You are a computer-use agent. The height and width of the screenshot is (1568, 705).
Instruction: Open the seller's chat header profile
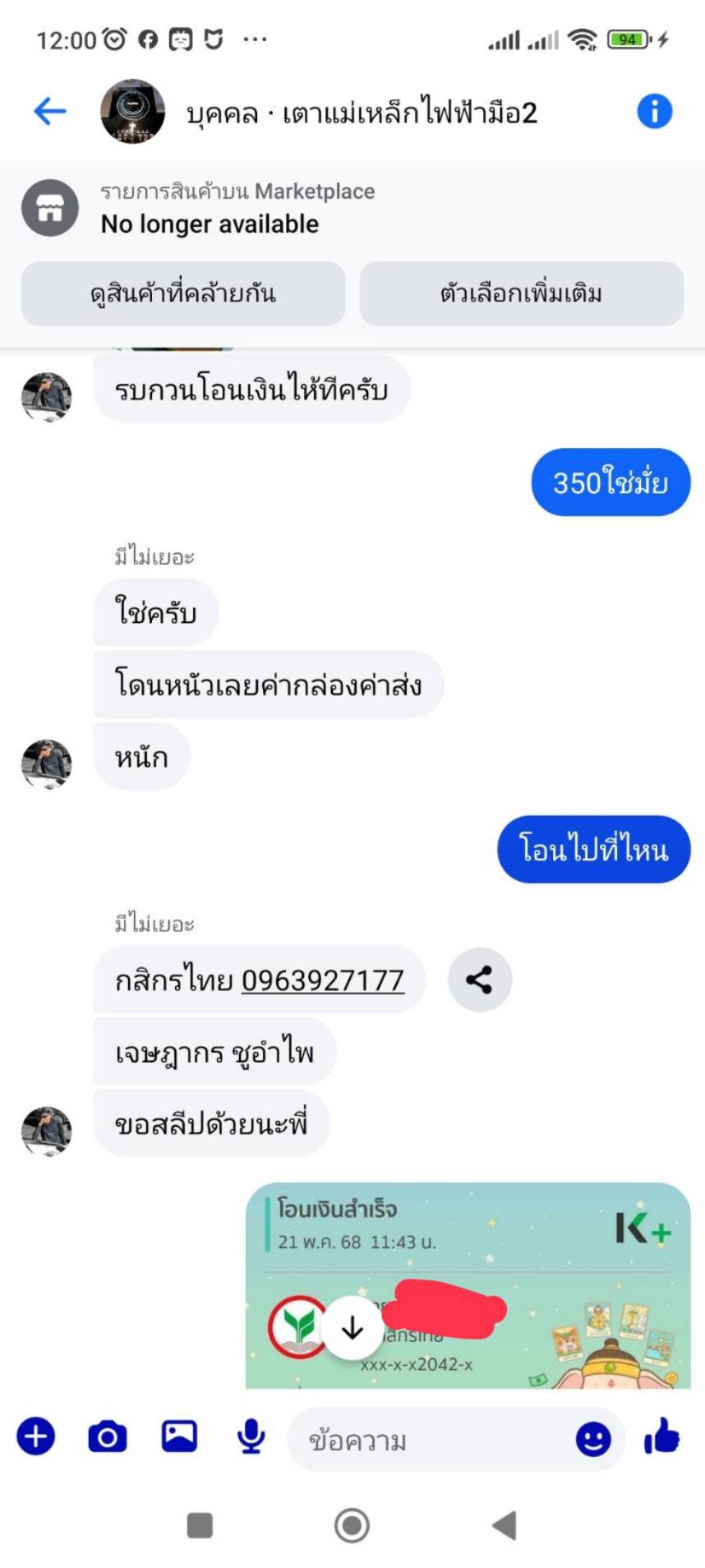click(321, 112)
